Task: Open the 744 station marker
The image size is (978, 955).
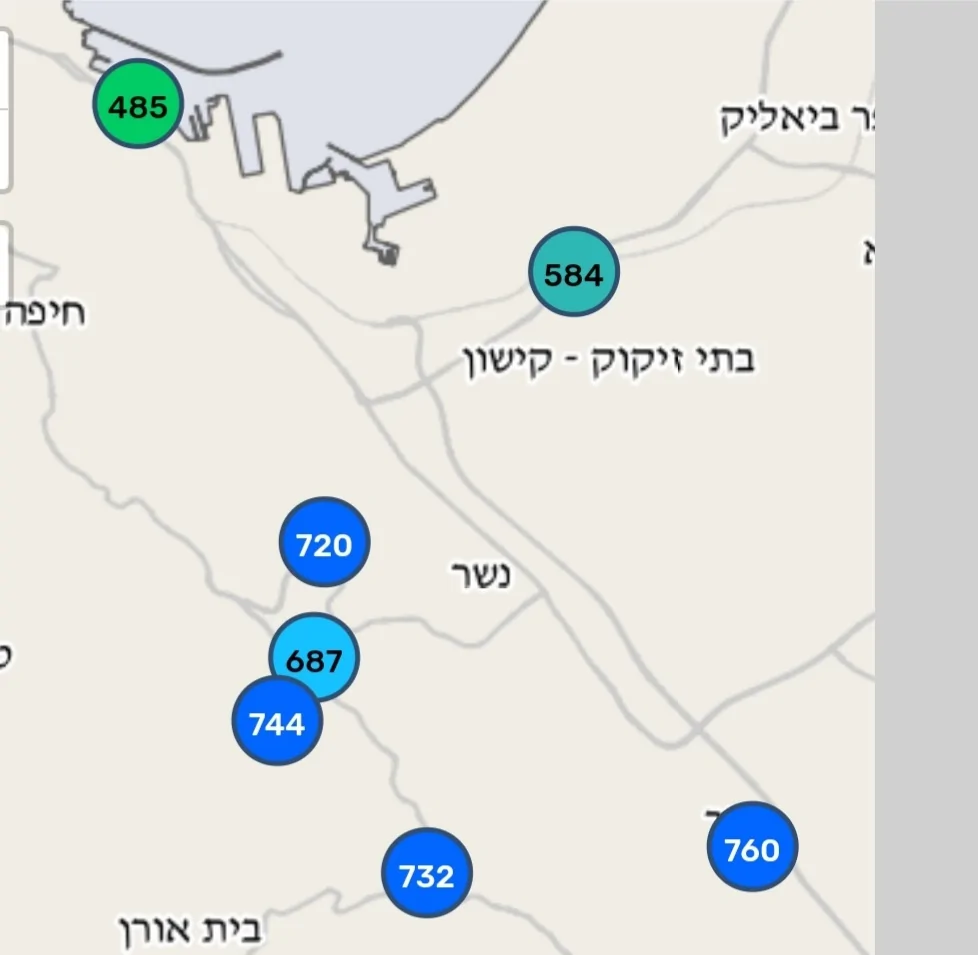Action: tap(276, 722)
